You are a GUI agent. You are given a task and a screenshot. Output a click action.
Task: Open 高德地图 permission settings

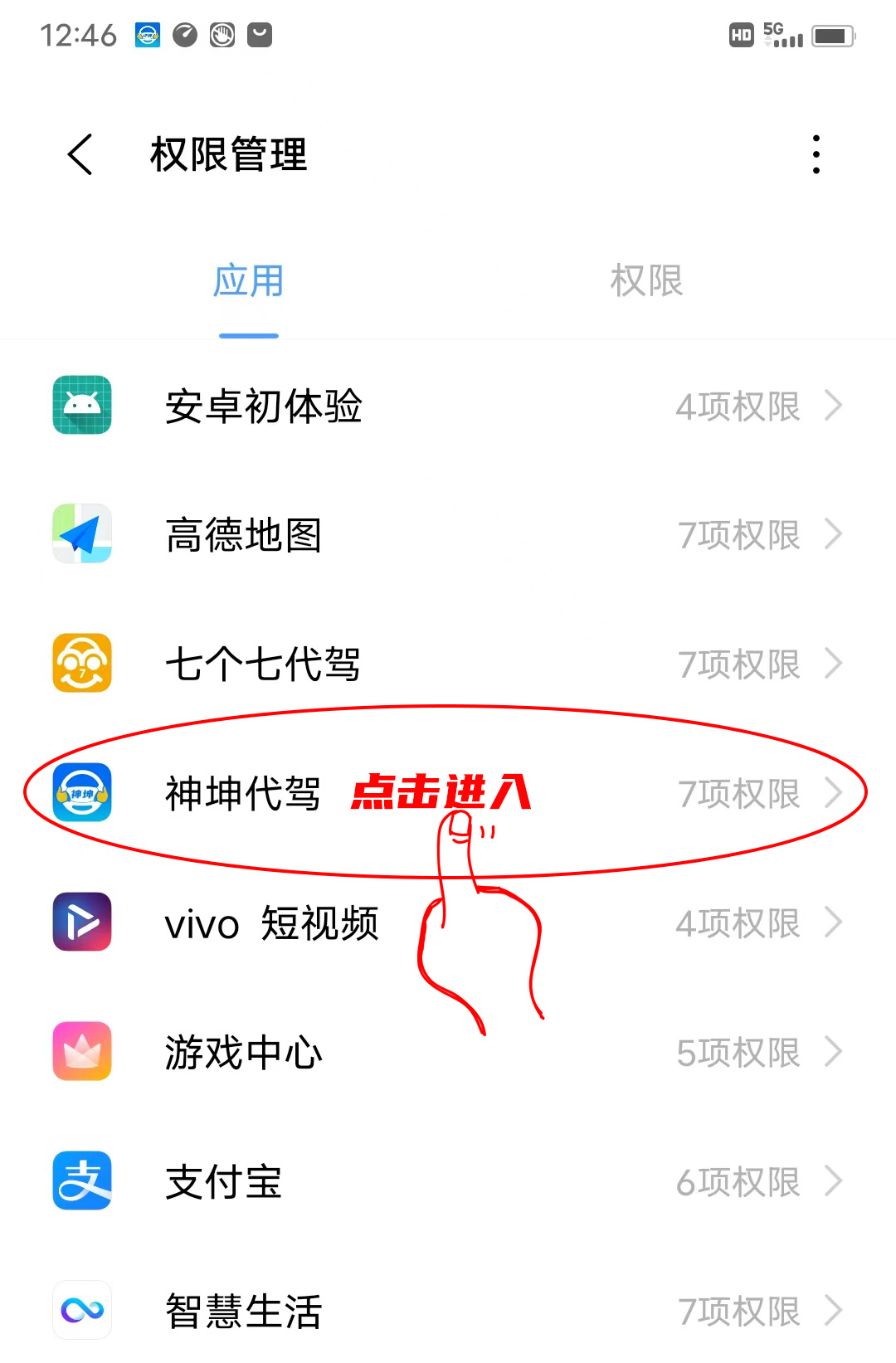pos(448,535)
